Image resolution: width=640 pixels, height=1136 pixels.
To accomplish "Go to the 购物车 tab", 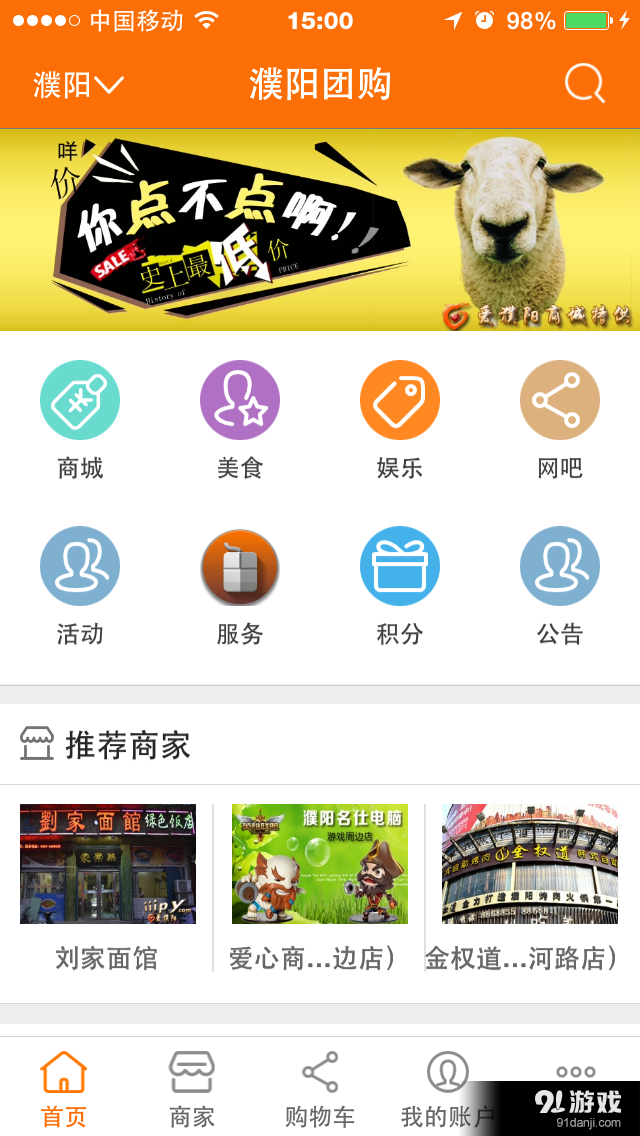I will click(320, 1088).
